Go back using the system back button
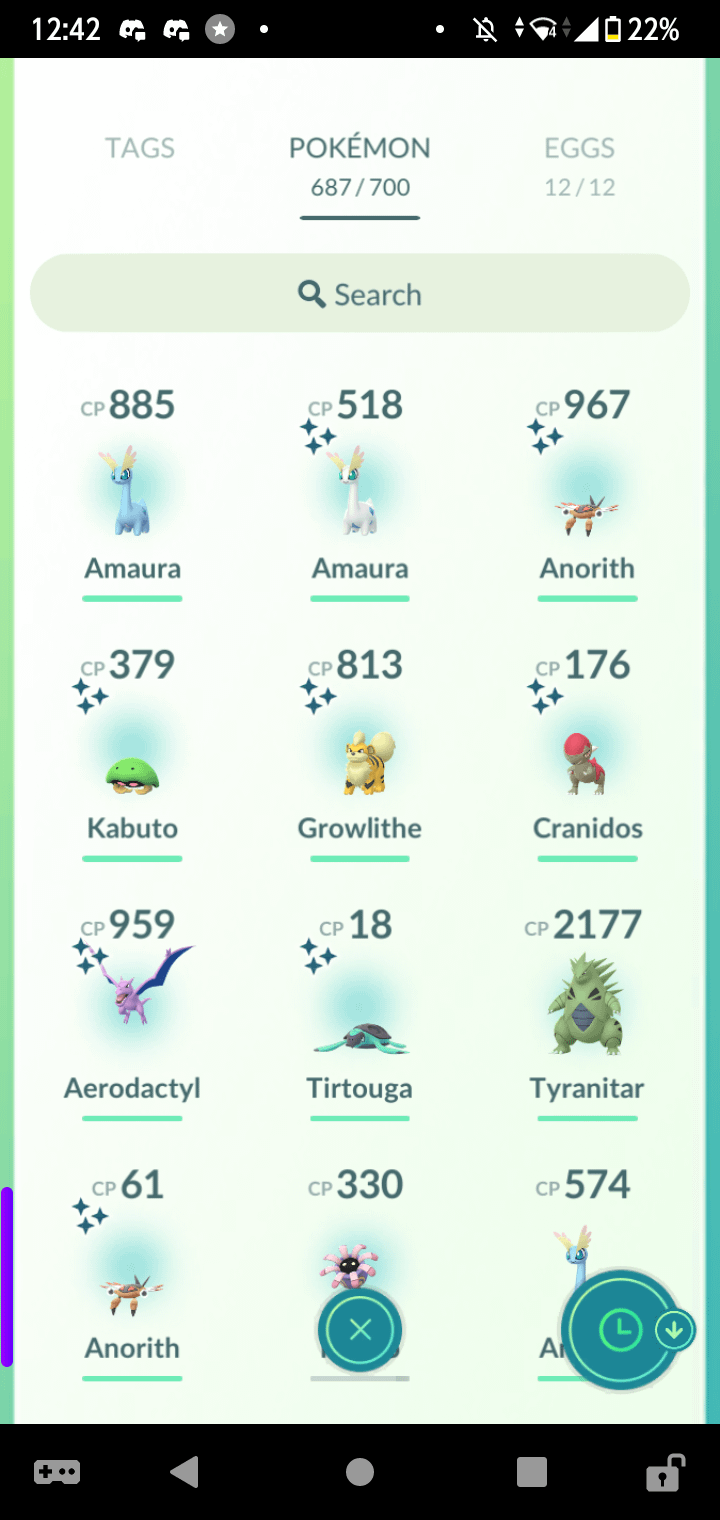The image size is (720, 1520). tap(184, 1471)
